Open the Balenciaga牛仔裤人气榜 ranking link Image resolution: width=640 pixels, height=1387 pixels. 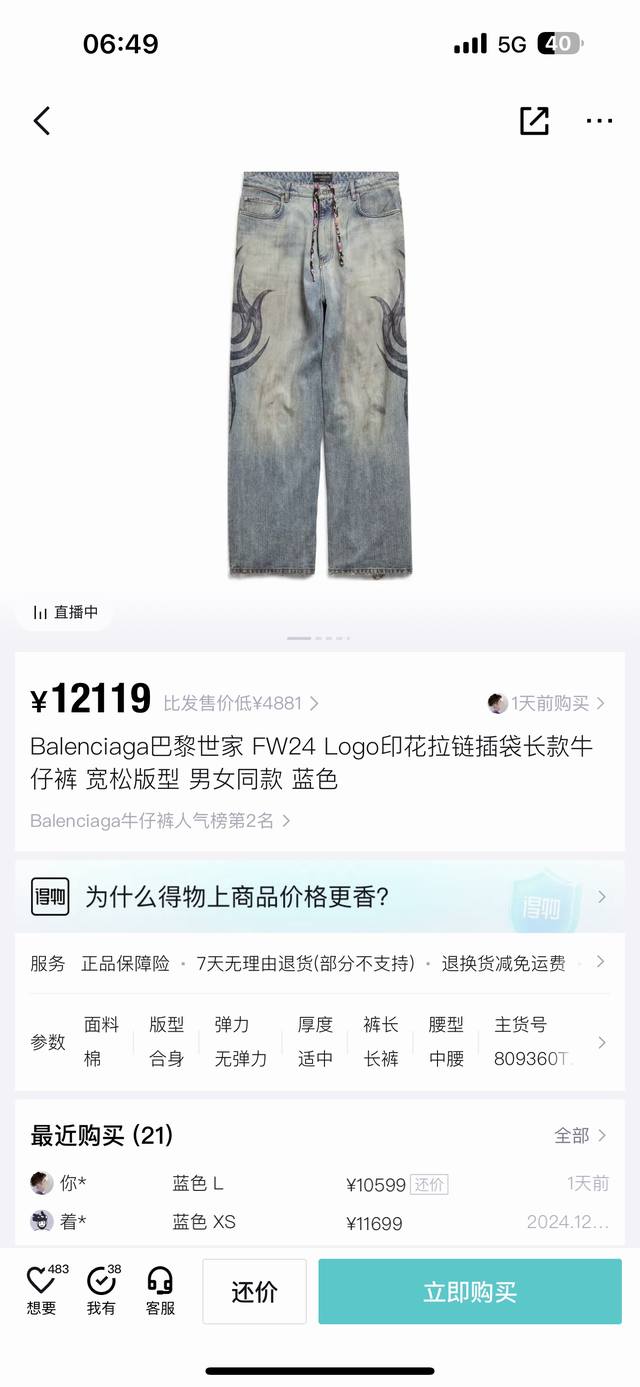pos(160,821)
